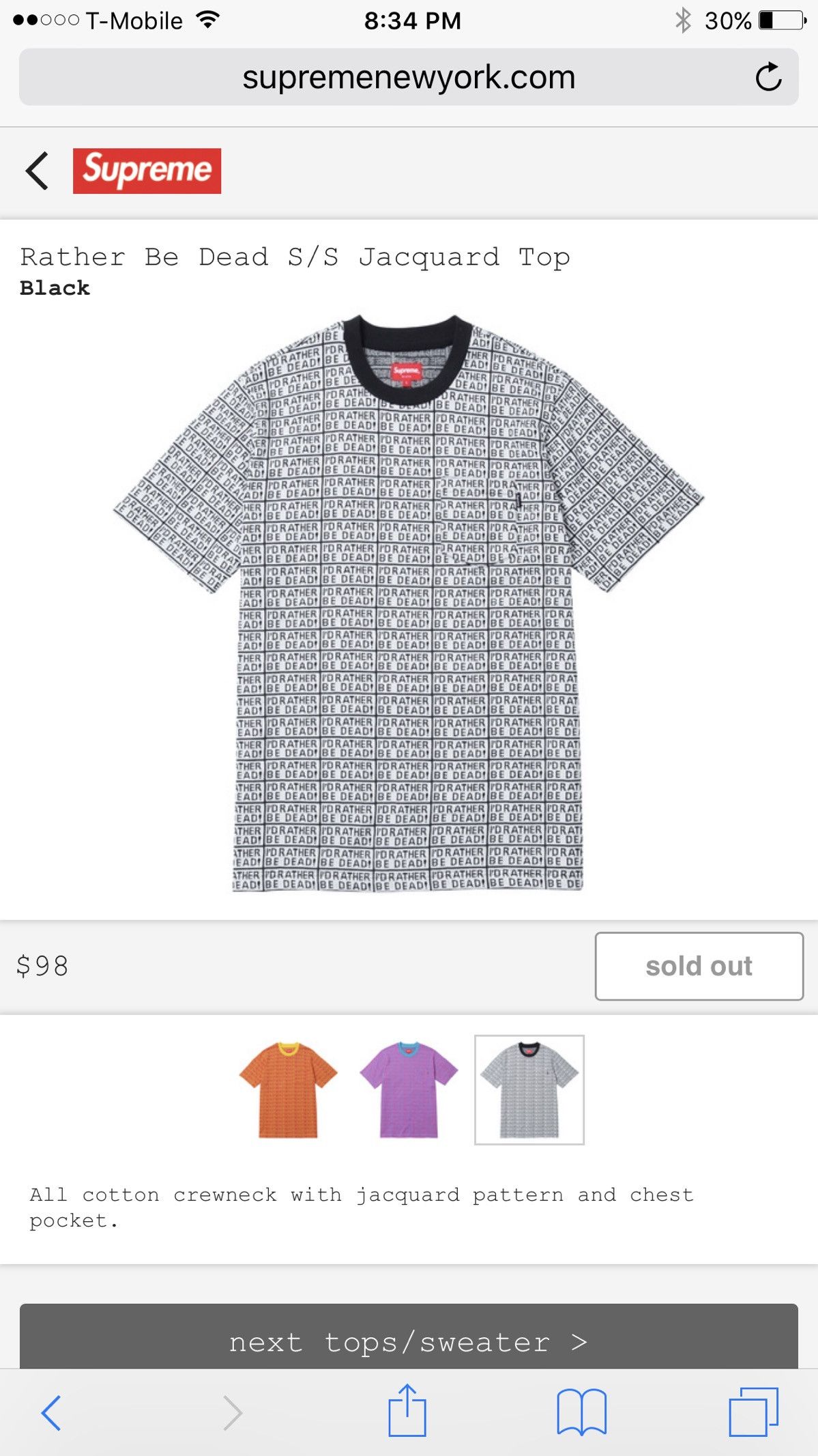Show open browser tabs
This screenshot has width=818, height=1456.
coord(753,1412)
